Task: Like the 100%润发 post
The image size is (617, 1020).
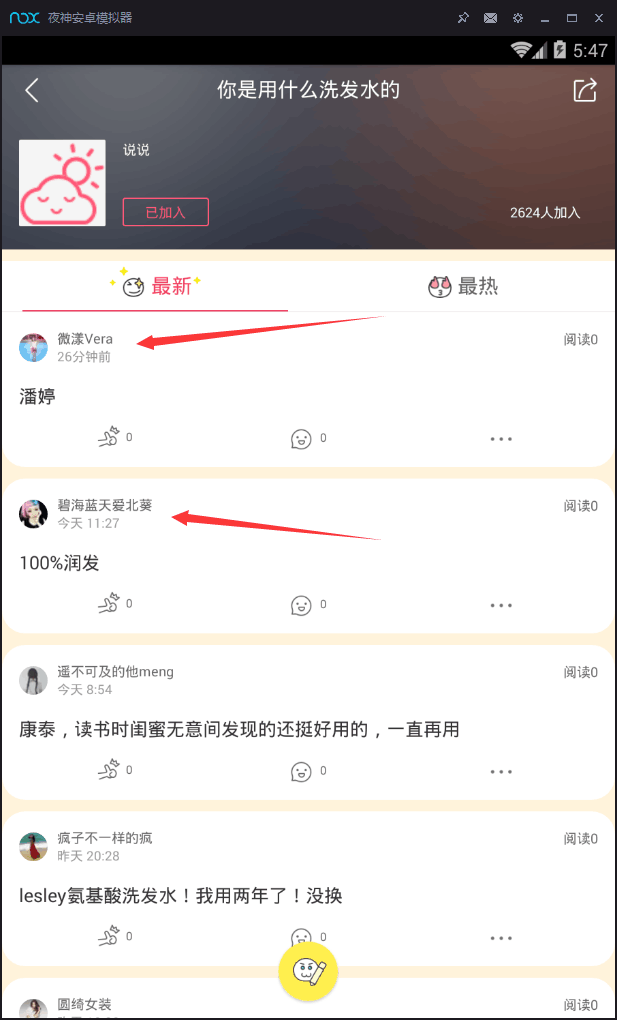Action: (x=109, y=604)
